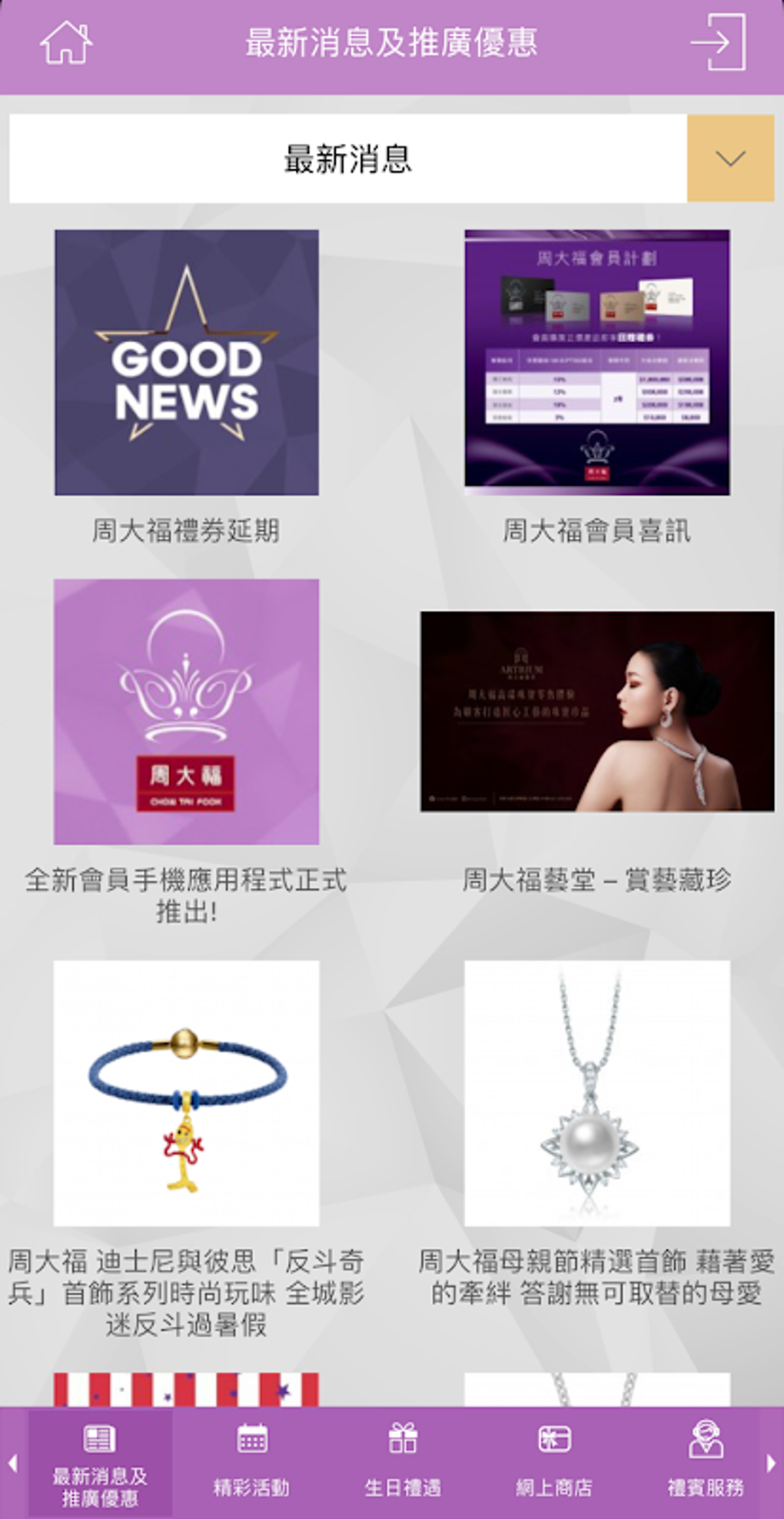The width and height of the screenshot is (784, 1519).
Task: Switch to the 精彩活動 tab
Action: click(251, 1462)
